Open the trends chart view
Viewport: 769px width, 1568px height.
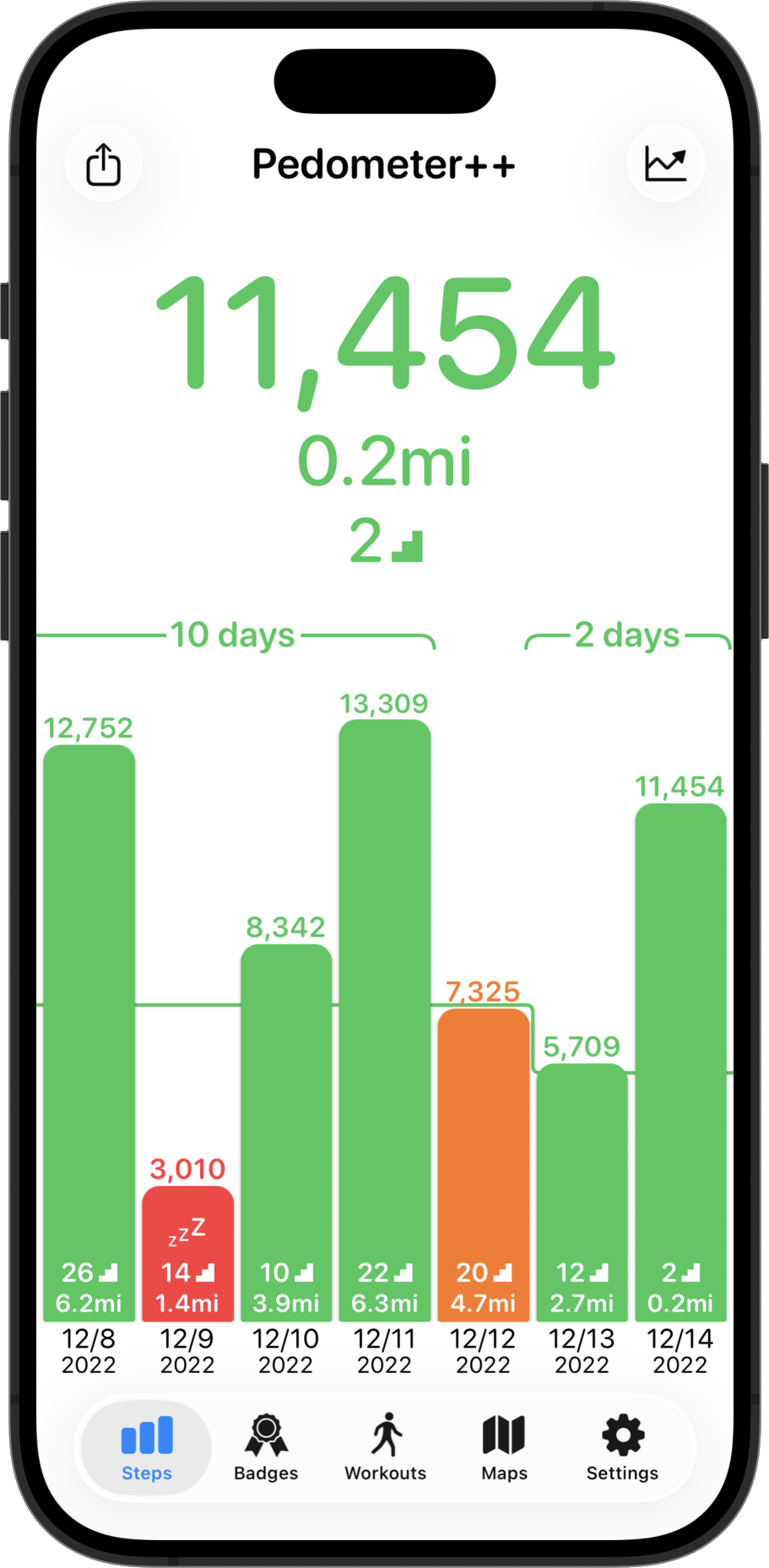point(665,164)
